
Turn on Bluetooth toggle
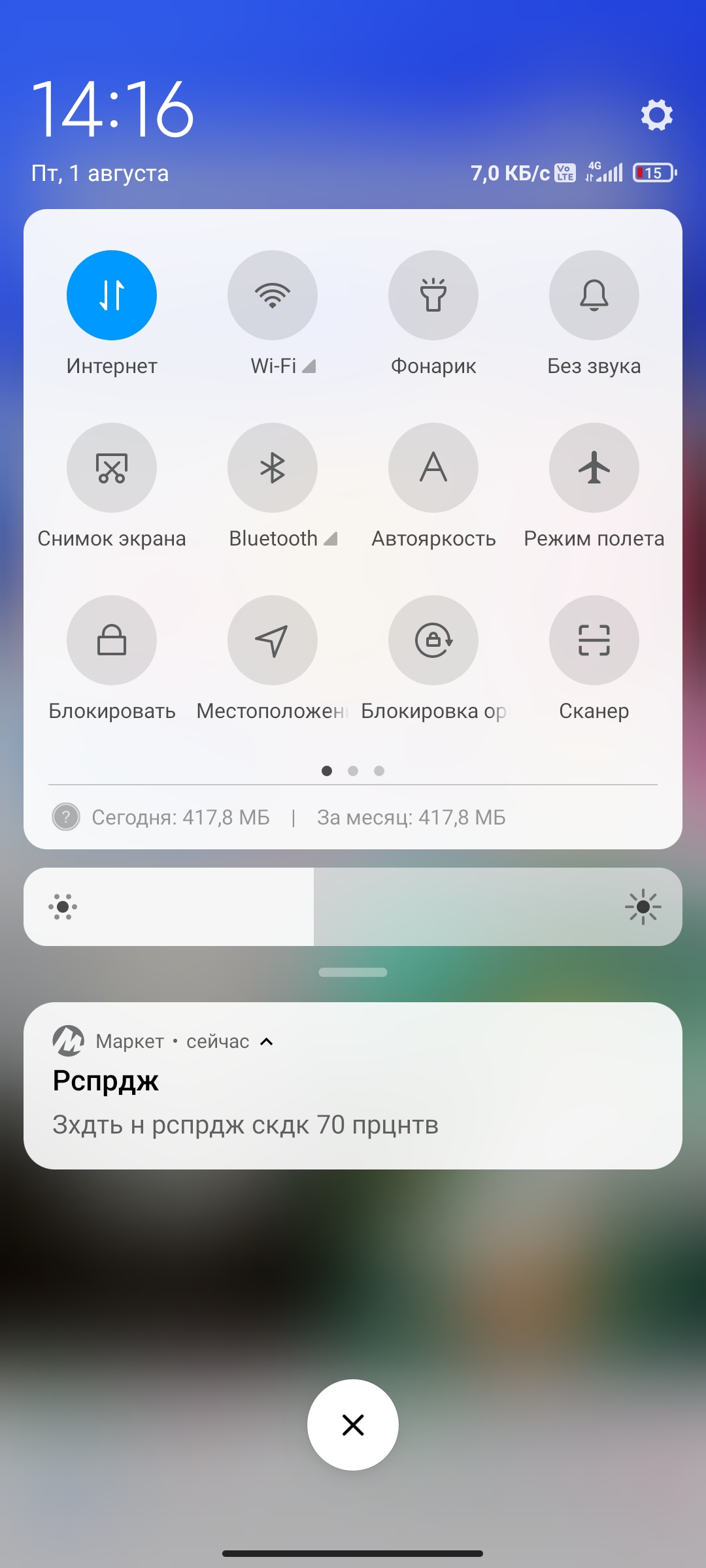click(273, 468)
